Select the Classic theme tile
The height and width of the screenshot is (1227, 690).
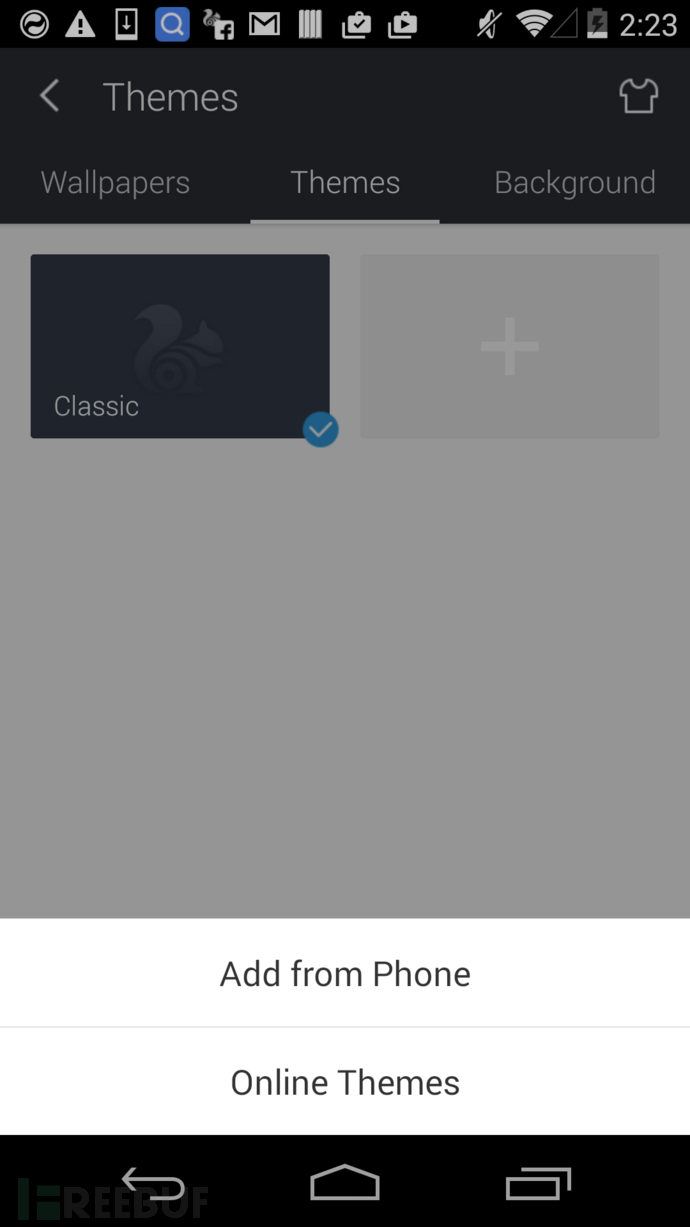pyautogui.click(x=180, y=346)
